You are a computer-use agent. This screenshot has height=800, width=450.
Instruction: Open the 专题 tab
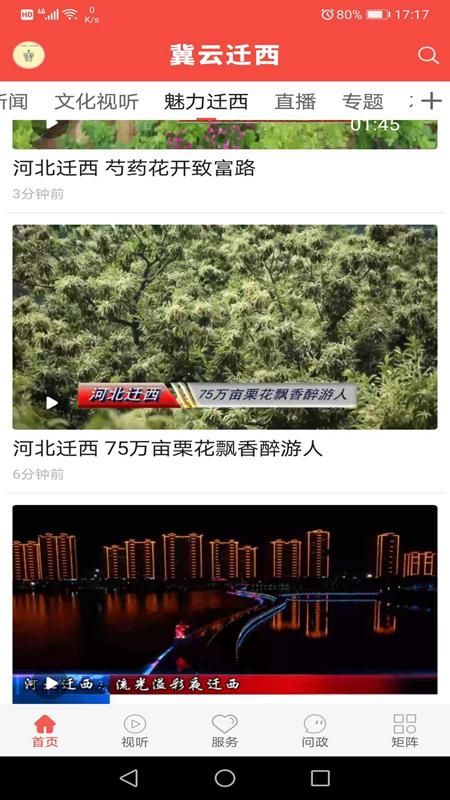click(363, 102)
